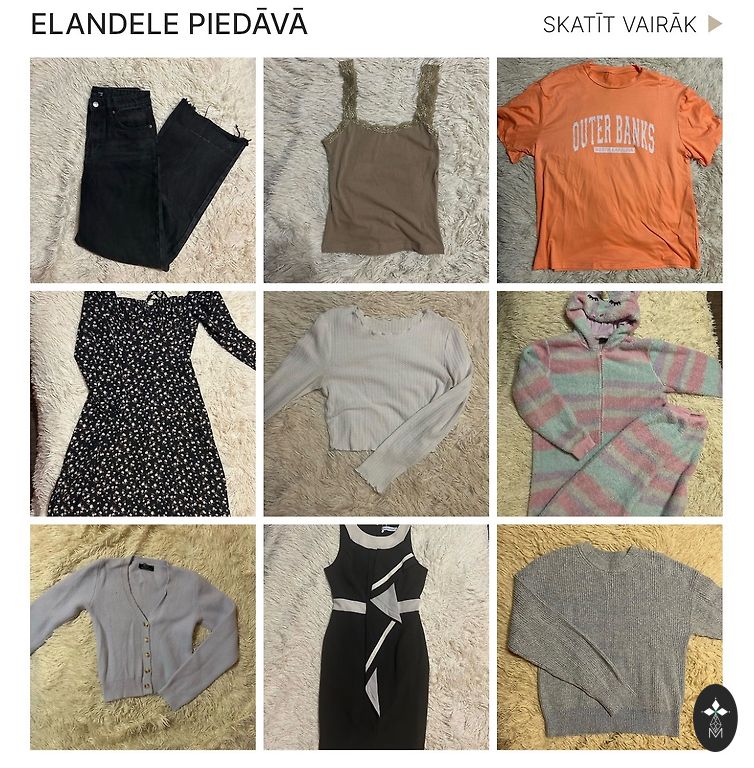Screen dimensions: 754x768
Task: View the pastel striped unicorn hoodie
Action: click(609, 403)
